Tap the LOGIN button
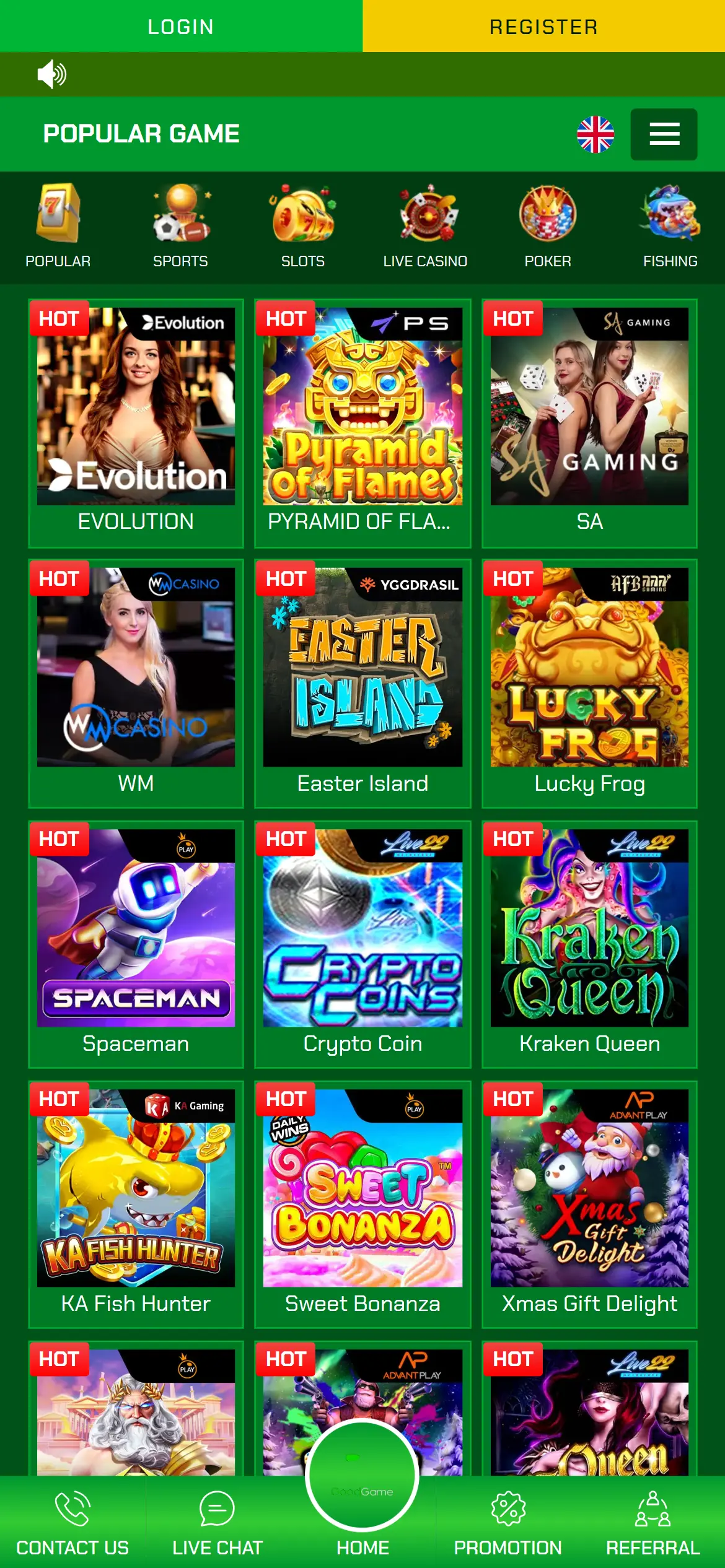Viewport: 725px width, 1568px height. click(x=180, y=26)
